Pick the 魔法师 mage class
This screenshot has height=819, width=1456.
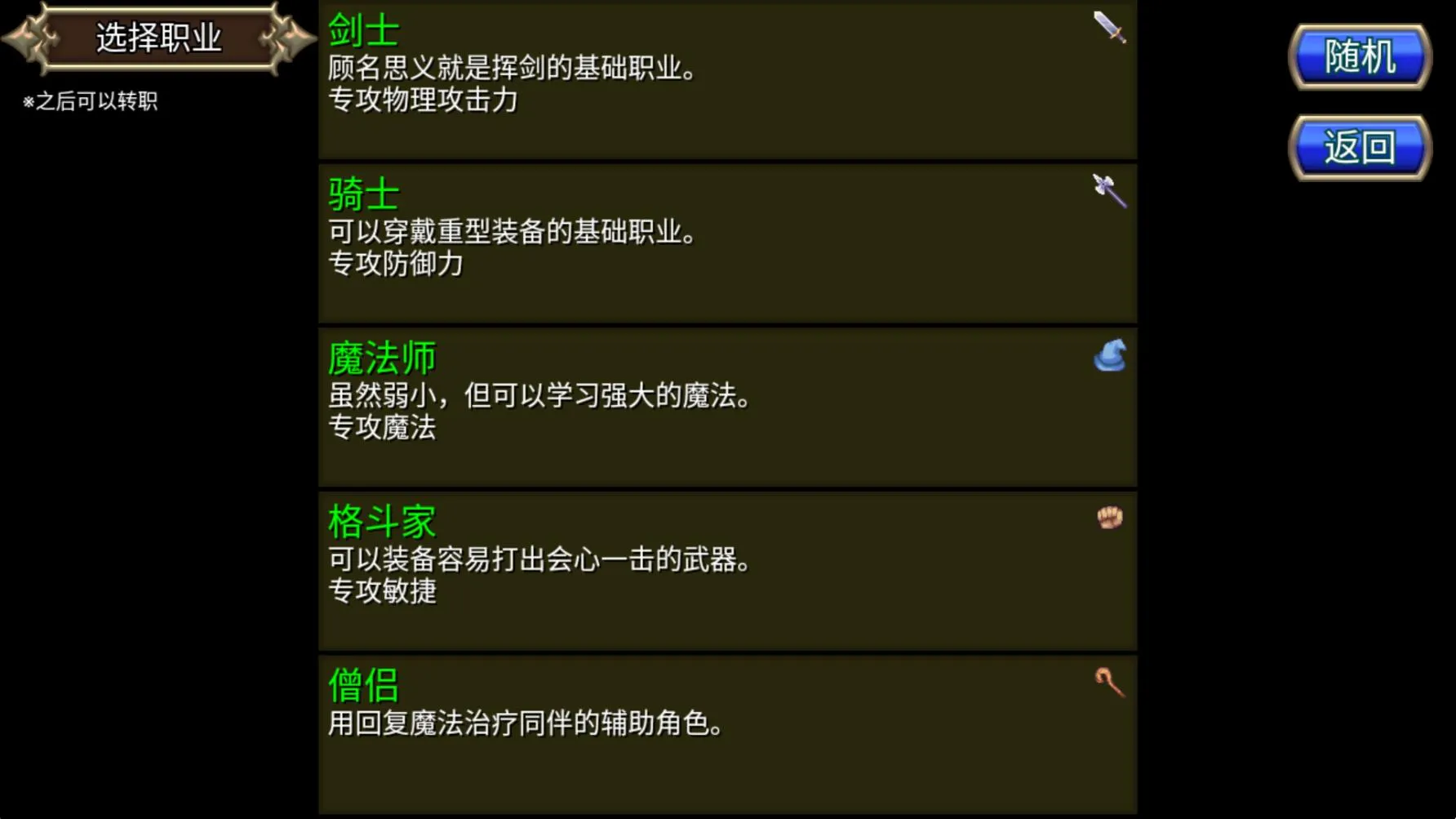pos(726,407)
